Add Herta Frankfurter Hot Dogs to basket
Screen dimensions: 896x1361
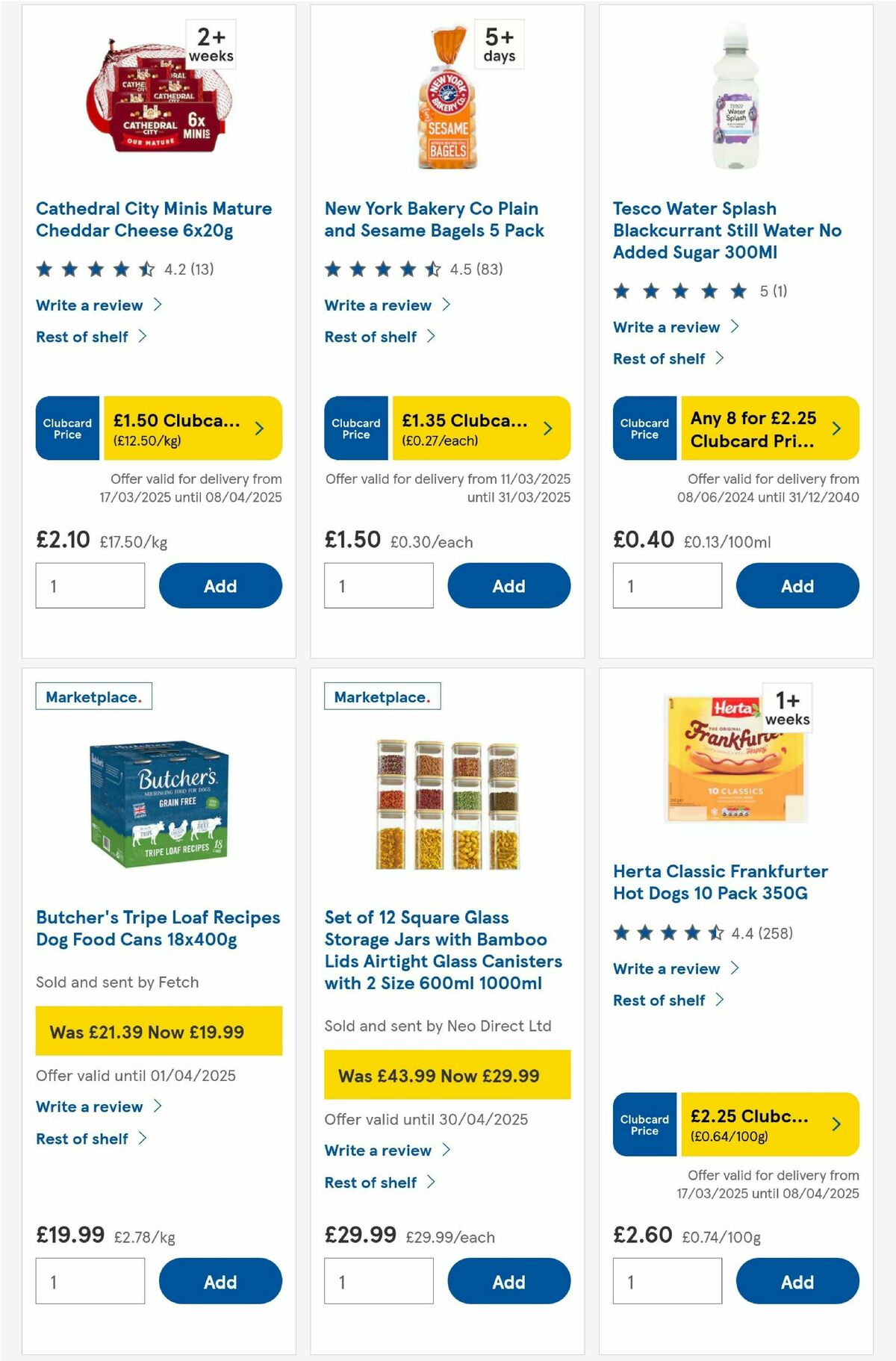pos(797,1282)
